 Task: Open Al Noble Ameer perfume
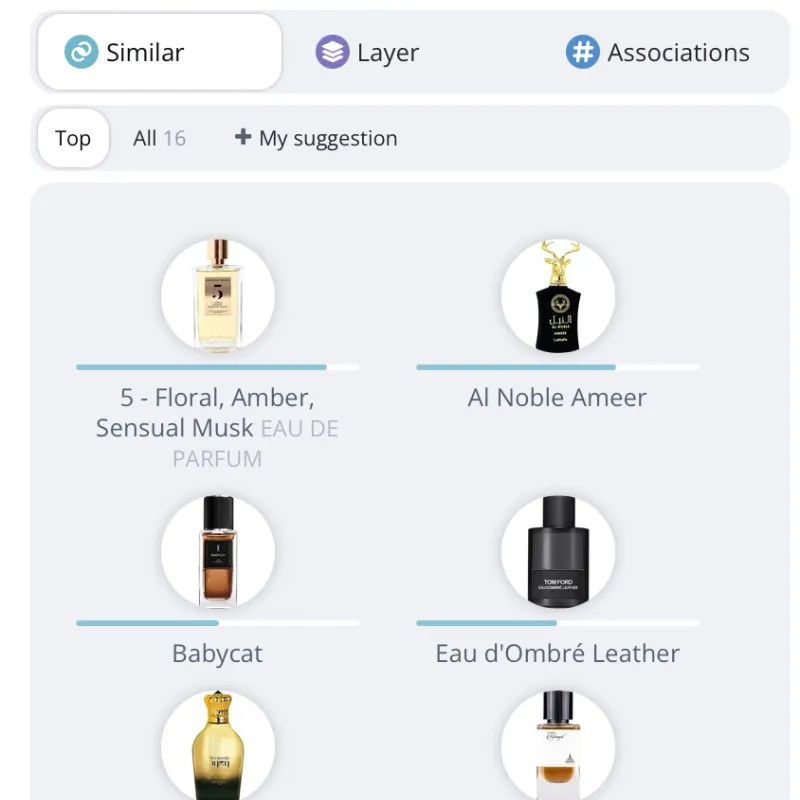click(x=557, y=296)
